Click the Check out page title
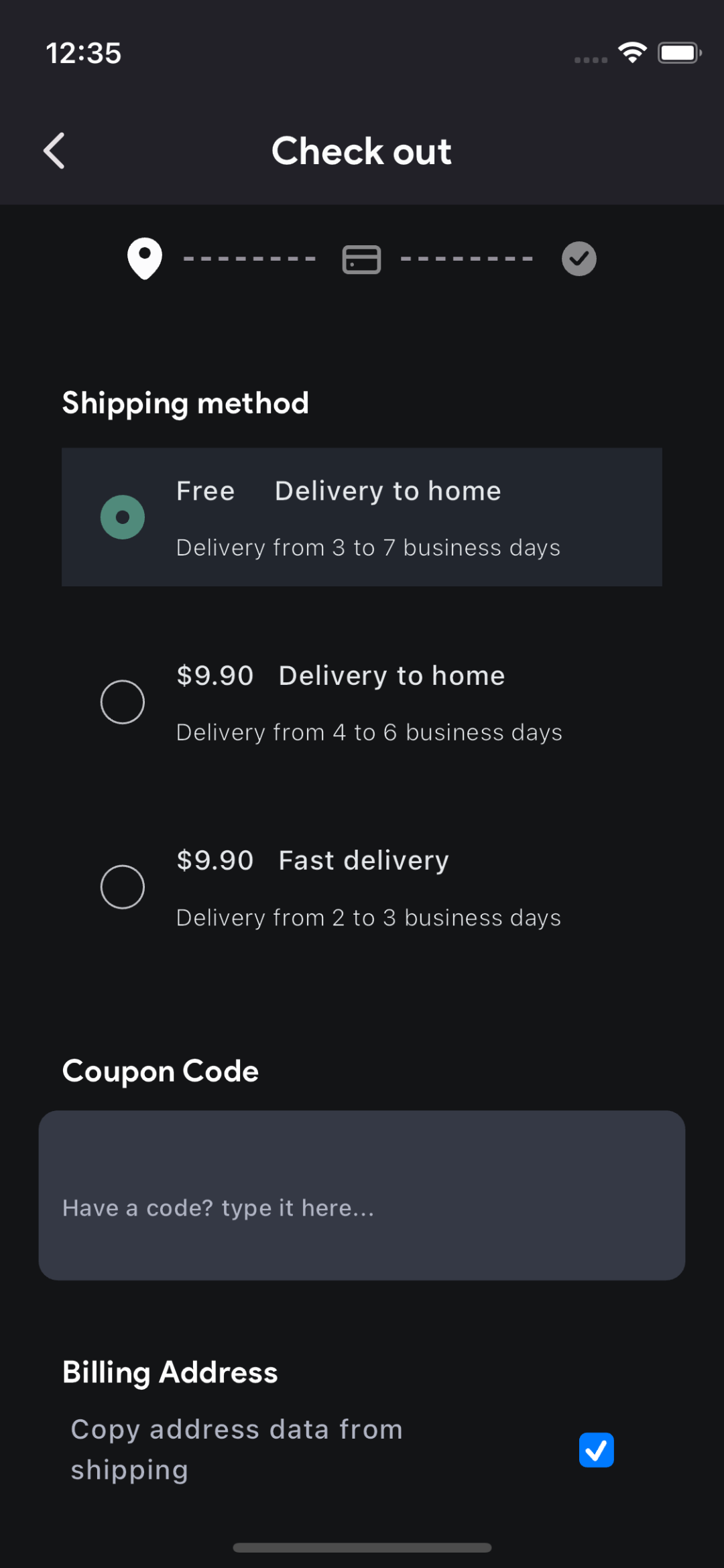This screenshot has height=1568, width=724. click(361, 150)
